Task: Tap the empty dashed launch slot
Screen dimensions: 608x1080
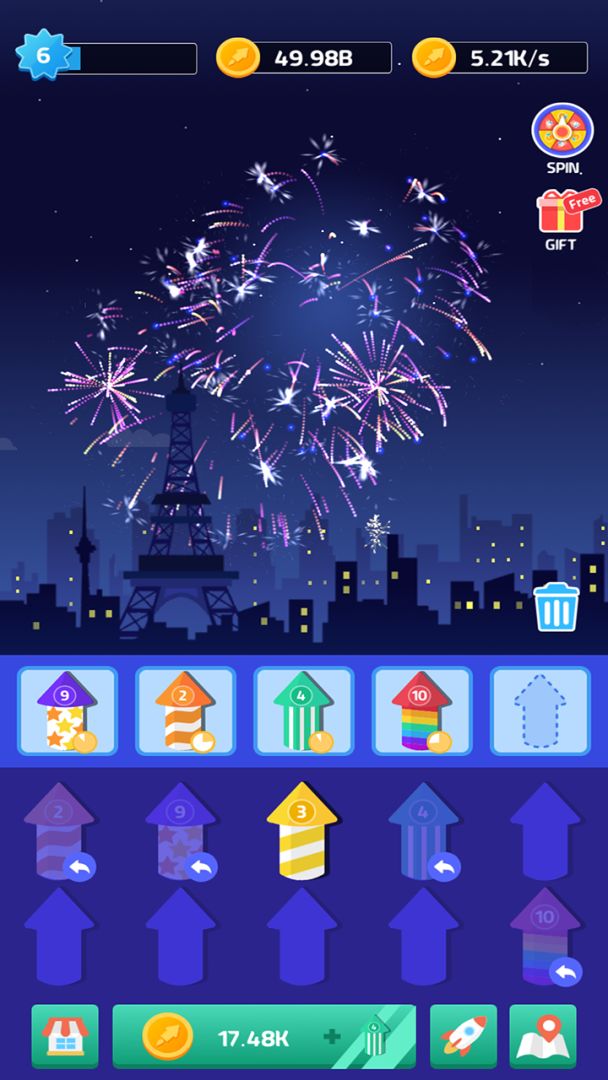Action: (540, 711)
